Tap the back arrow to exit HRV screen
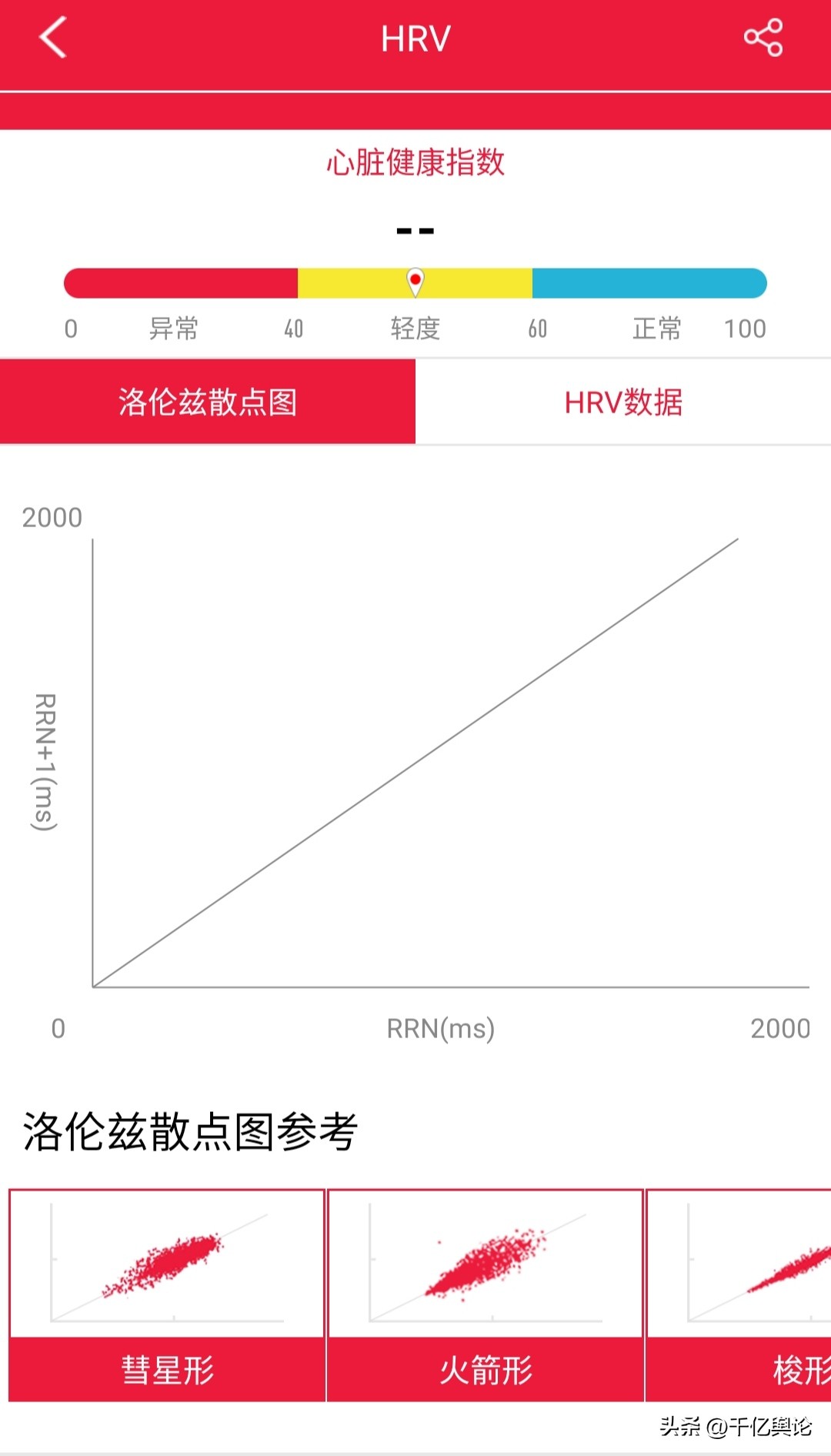Viewport: 831px width, 1456px height. coord(52,38)
